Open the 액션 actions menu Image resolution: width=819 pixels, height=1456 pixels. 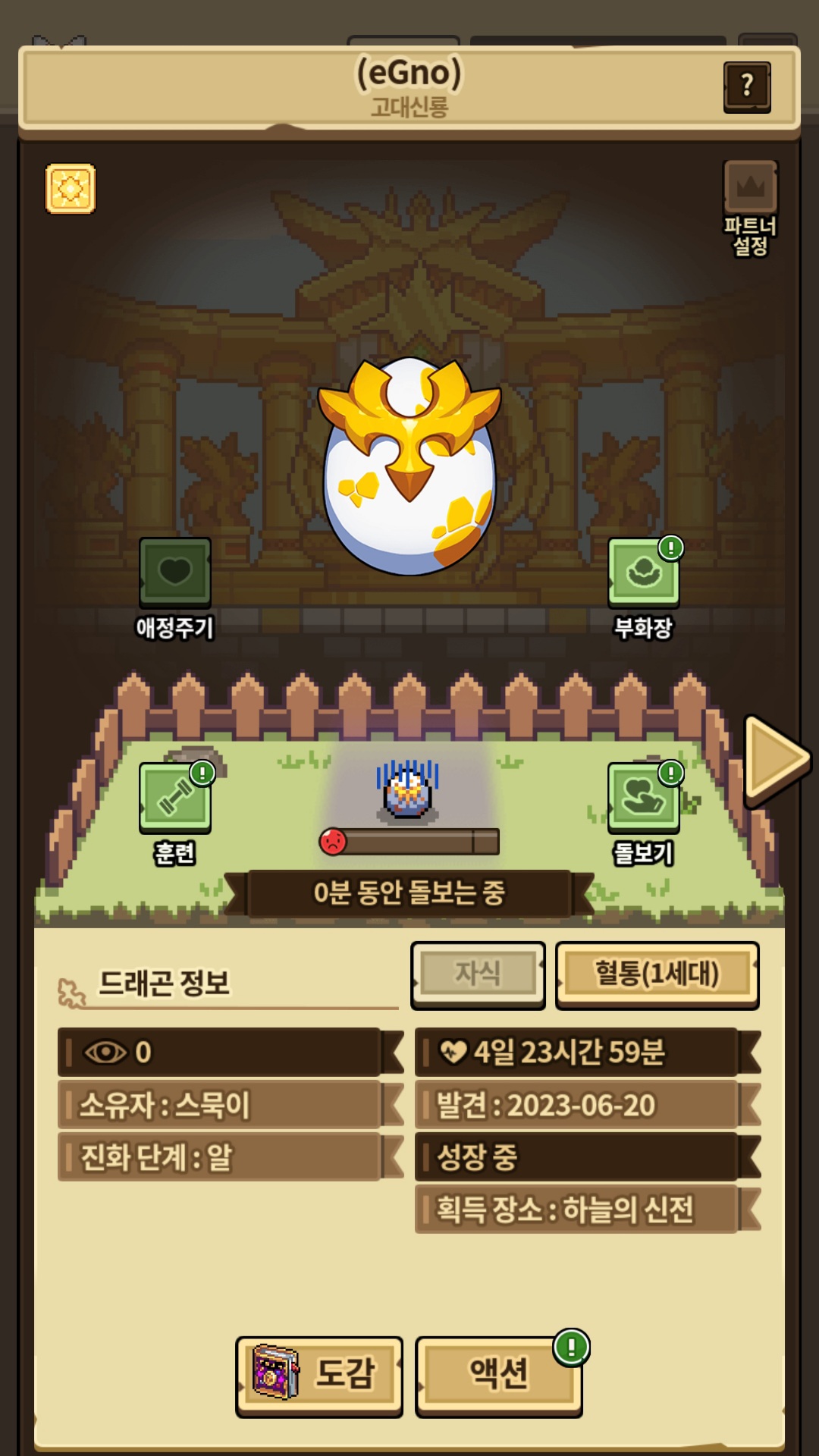(x=498, y=1373)
